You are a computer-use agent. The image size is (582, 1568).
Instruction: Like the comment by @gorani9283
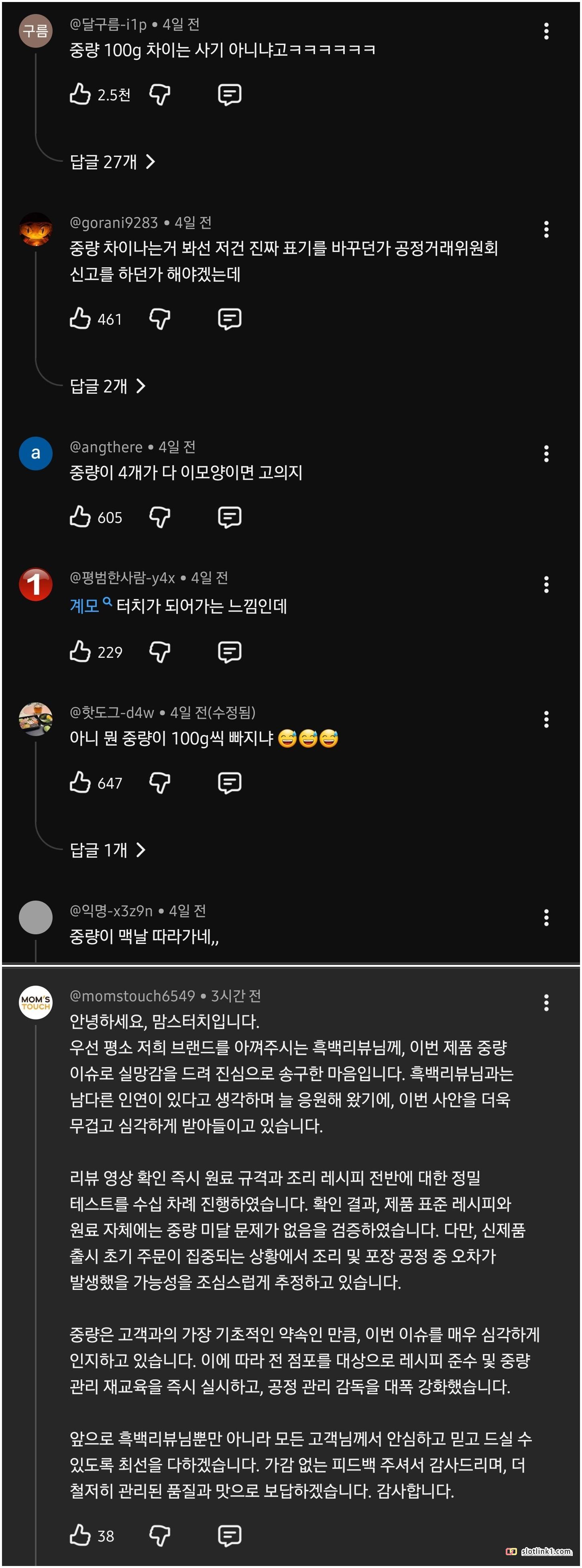(80, 318)
